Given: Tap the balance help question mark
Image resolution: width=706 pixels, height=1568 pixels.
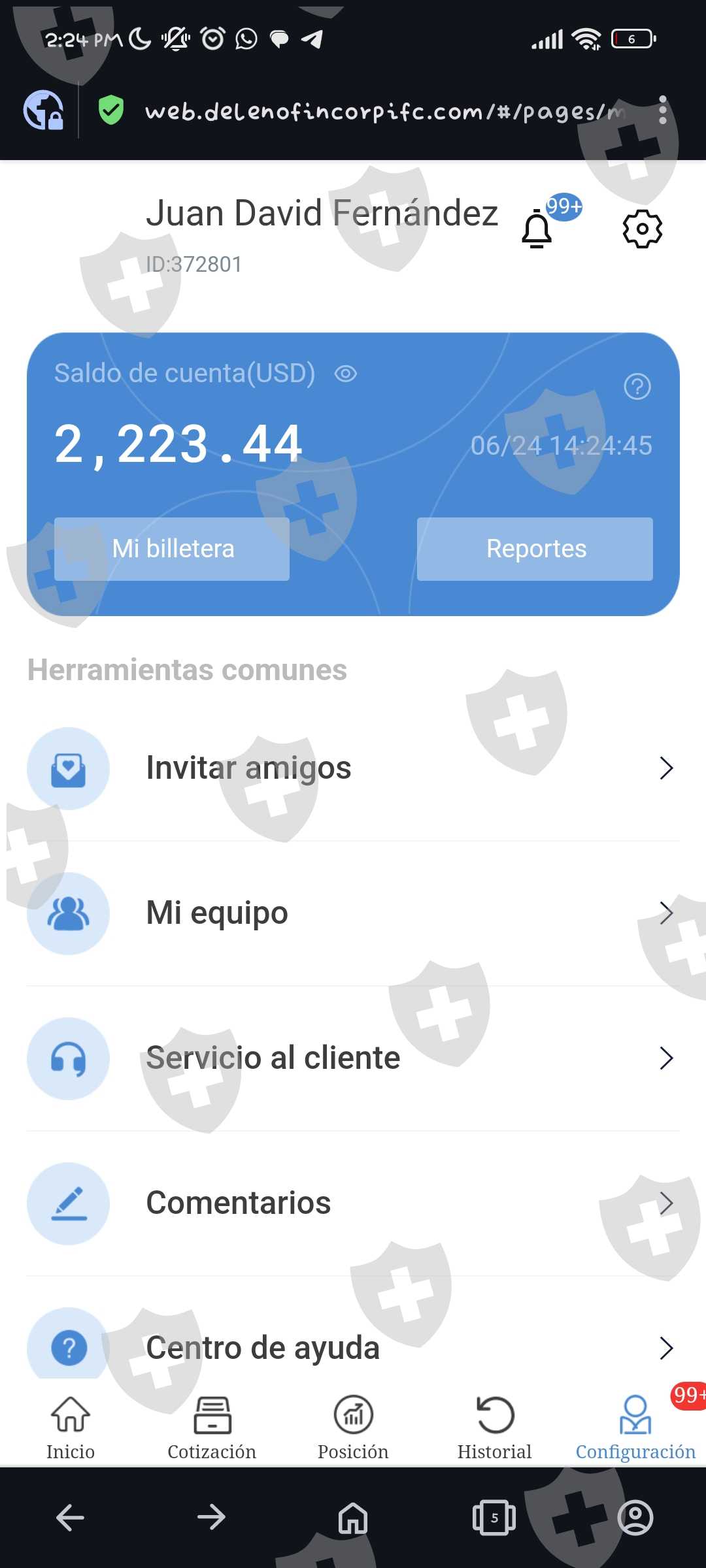Looking at the screenshot, I should (637, 387).
